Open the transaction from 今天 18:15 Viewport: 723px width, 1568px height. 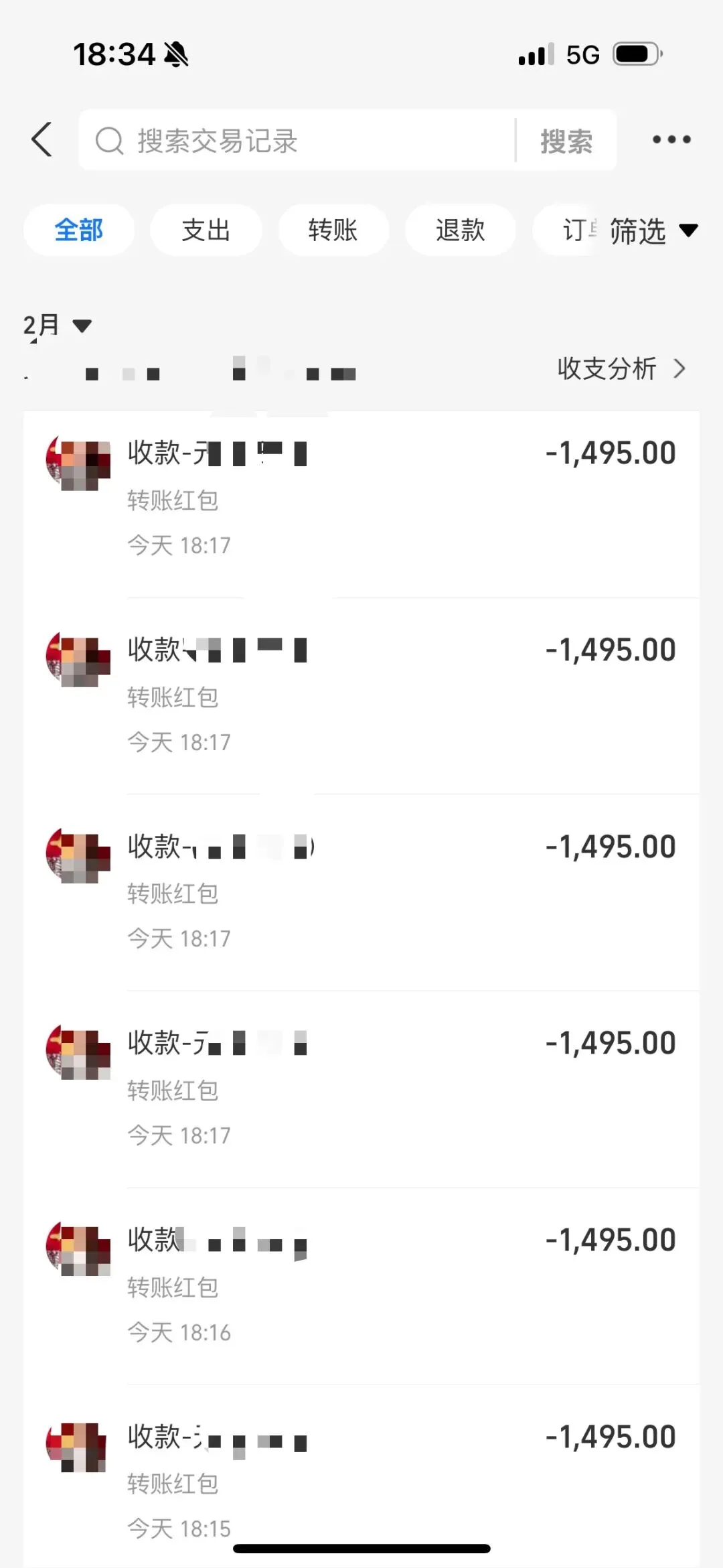(x=402, y=1474)
